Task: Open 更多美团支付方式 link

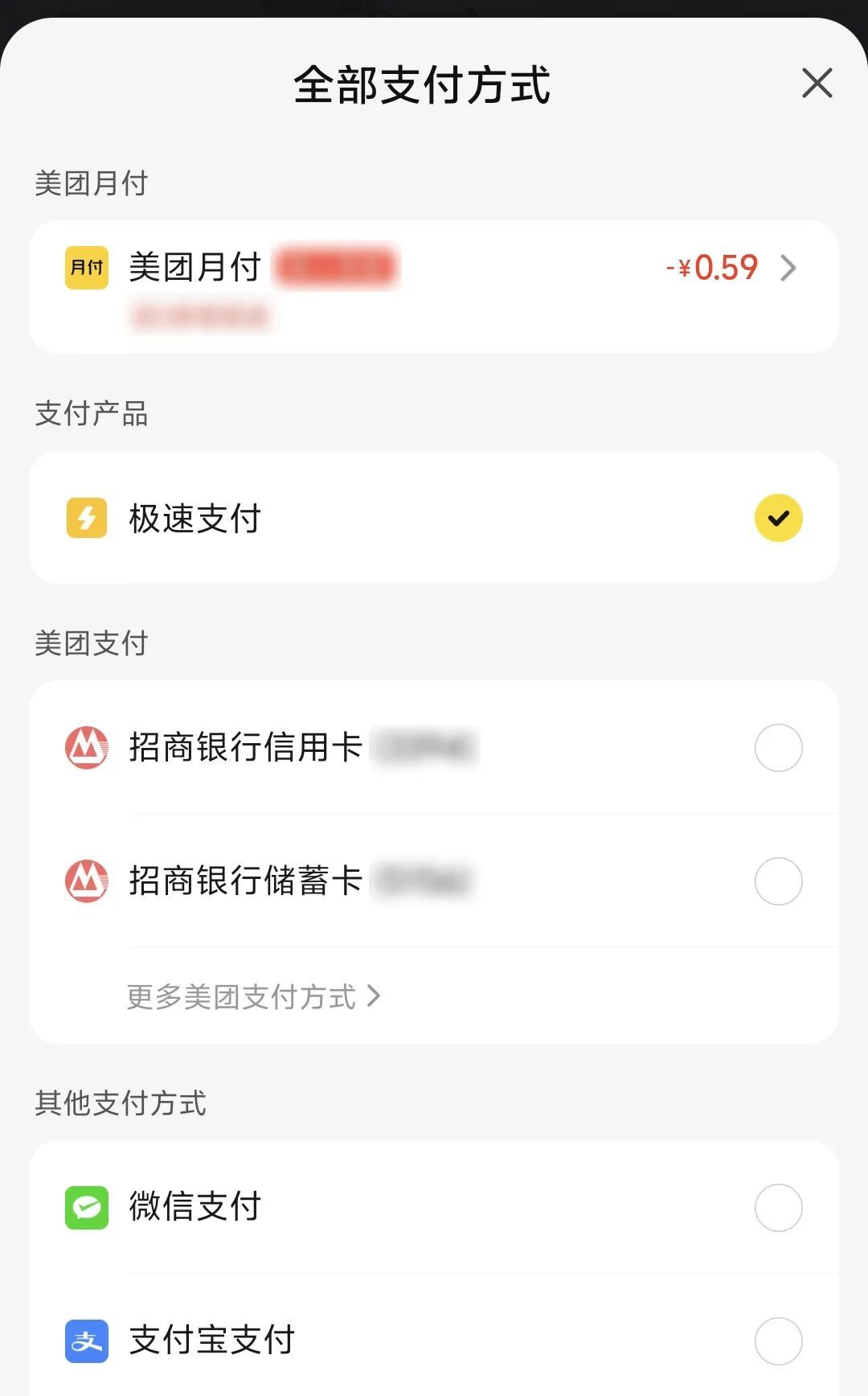Action: click(x=253, y=996)
